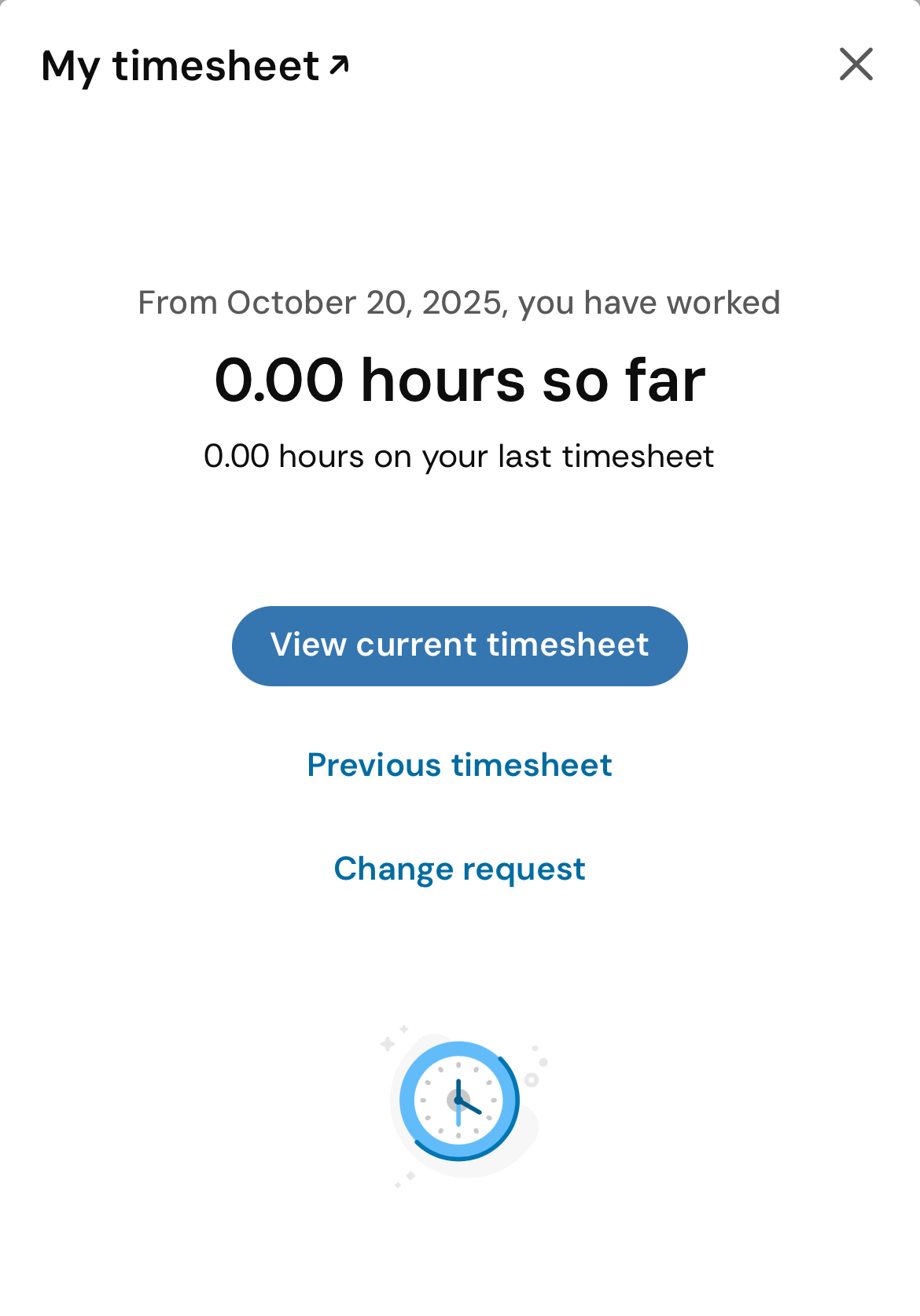Open the My timesheet title link
Screen dimensions: 920x1316
click(194, 66)
